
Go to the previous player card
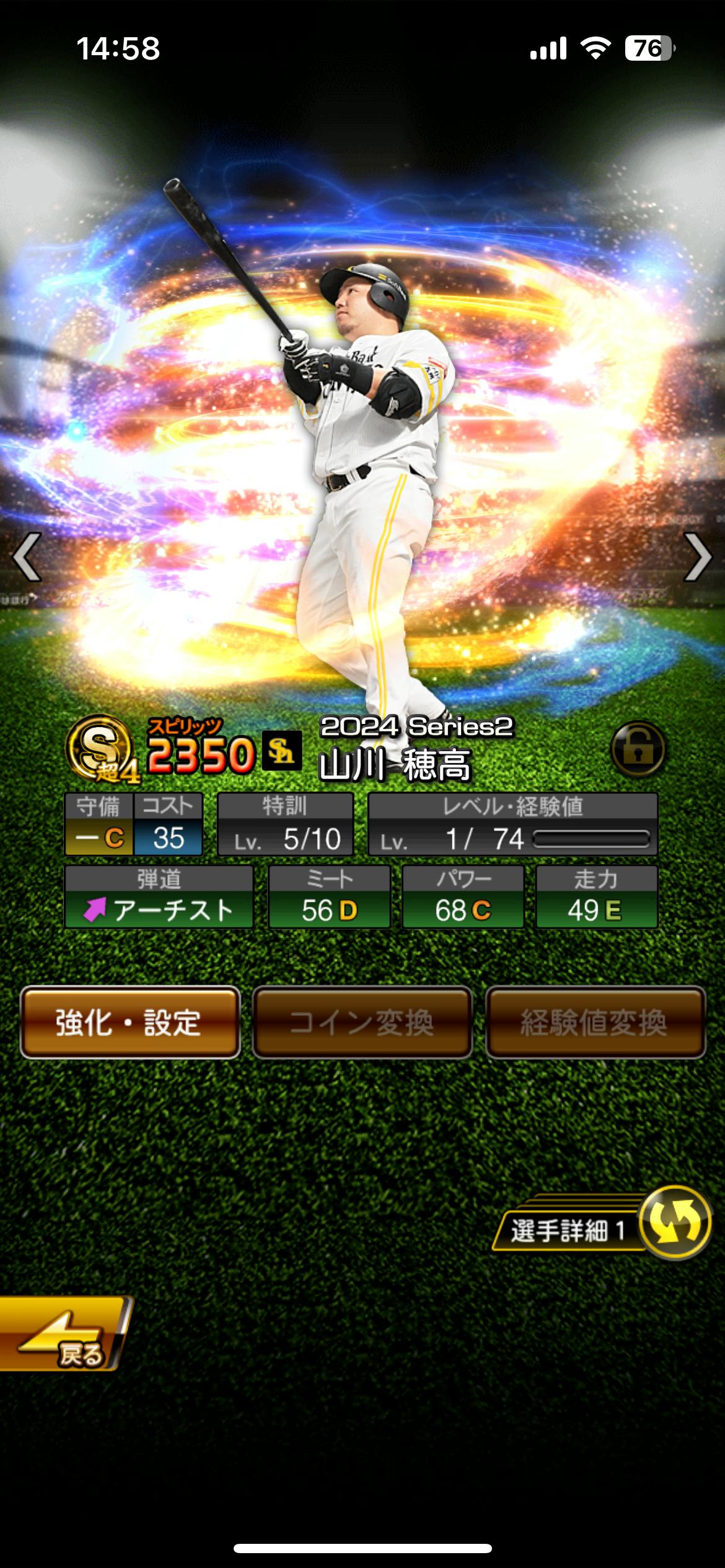[27, 557]
